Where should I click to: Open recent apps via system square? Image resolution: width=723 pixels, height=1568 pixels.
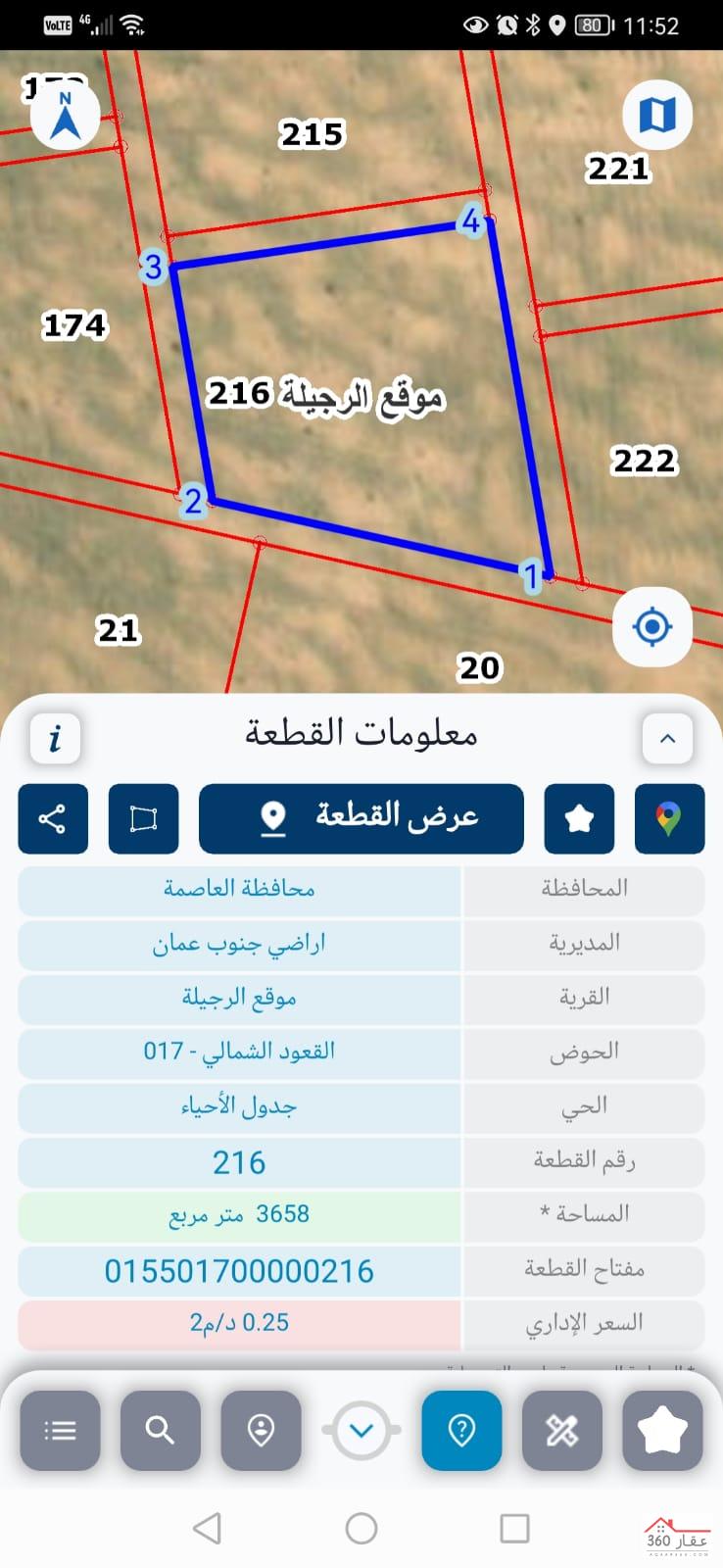click(x=515, y=1528)
